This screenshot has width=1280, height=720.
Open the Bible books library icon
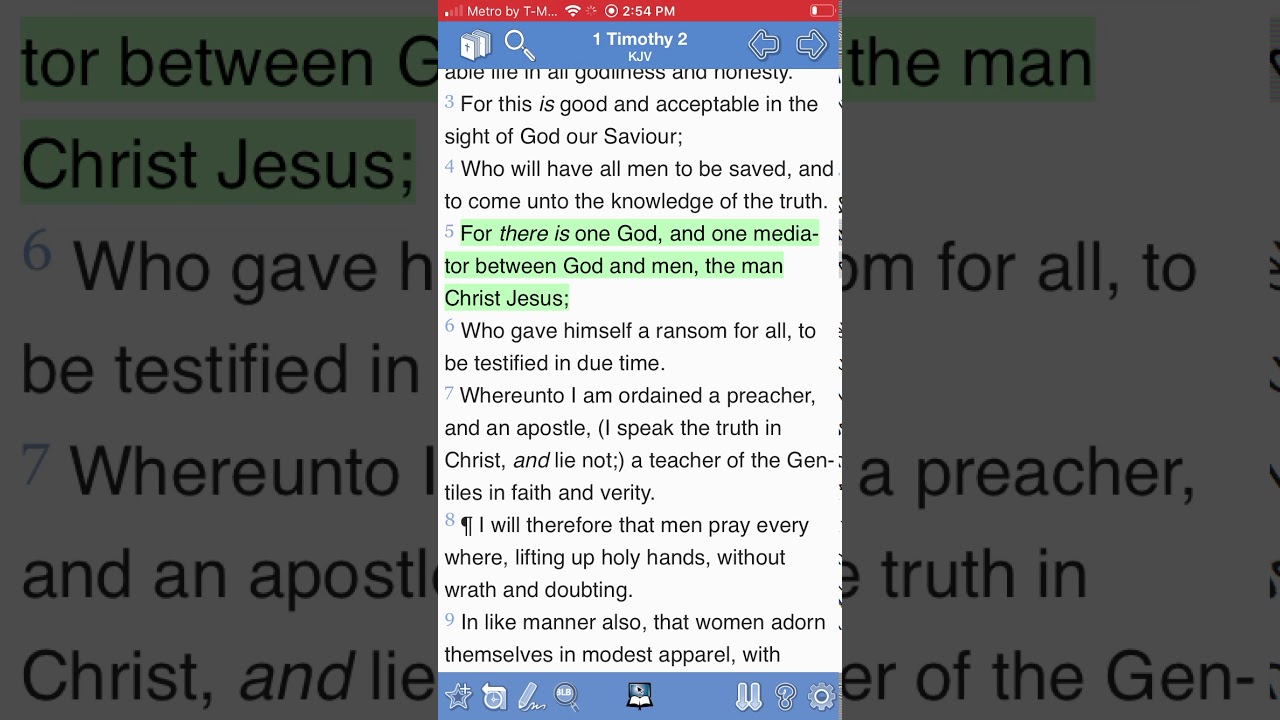475,45
